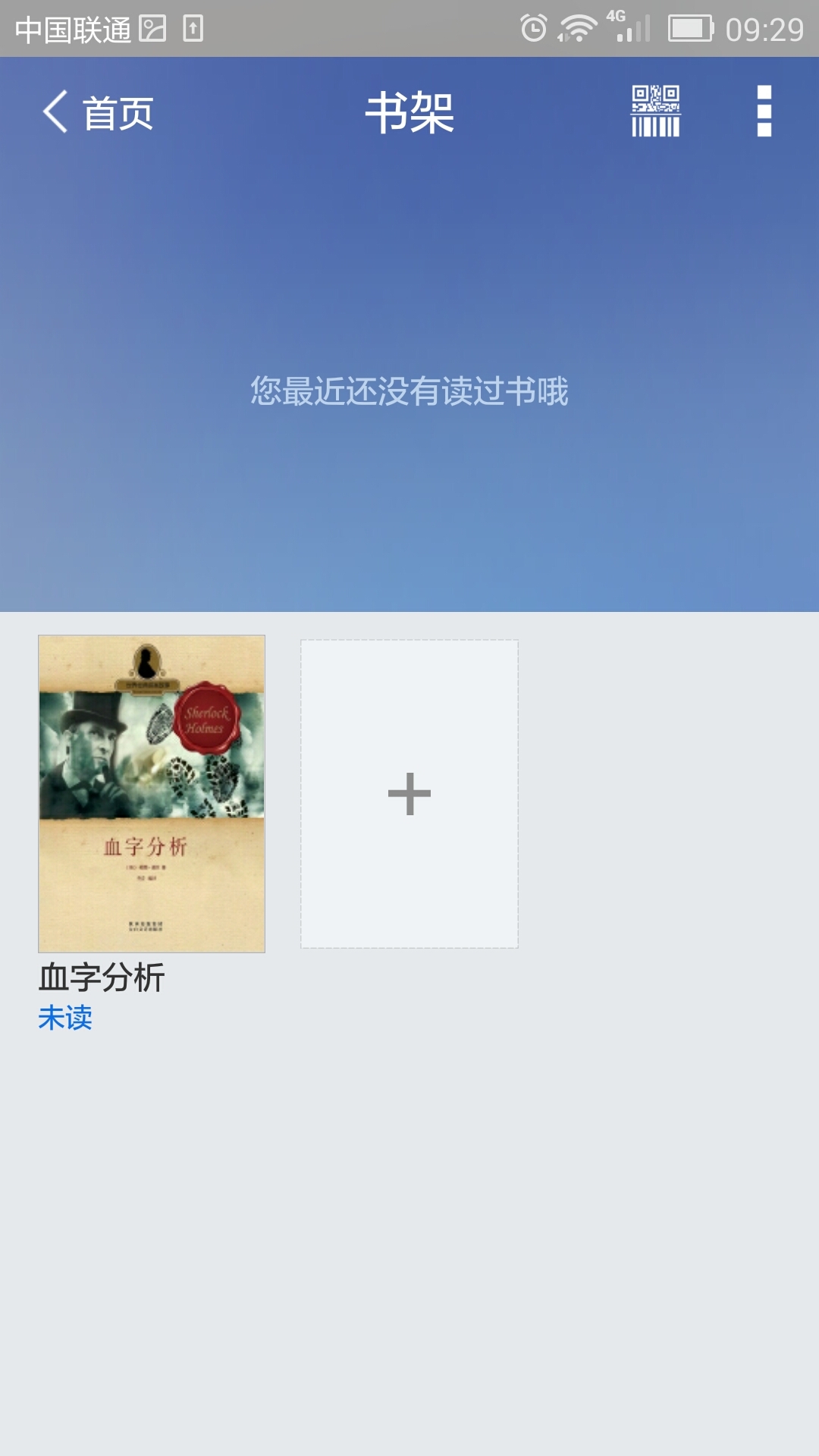Screen dimensions: 819x1456
Task: Open the overflow menu
Action: pyautogui.click(x=764, y=111)
